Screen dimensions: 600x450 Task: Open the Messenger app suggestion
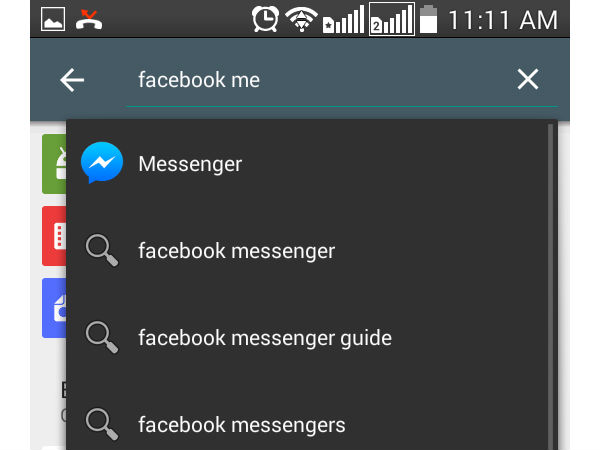190,163
